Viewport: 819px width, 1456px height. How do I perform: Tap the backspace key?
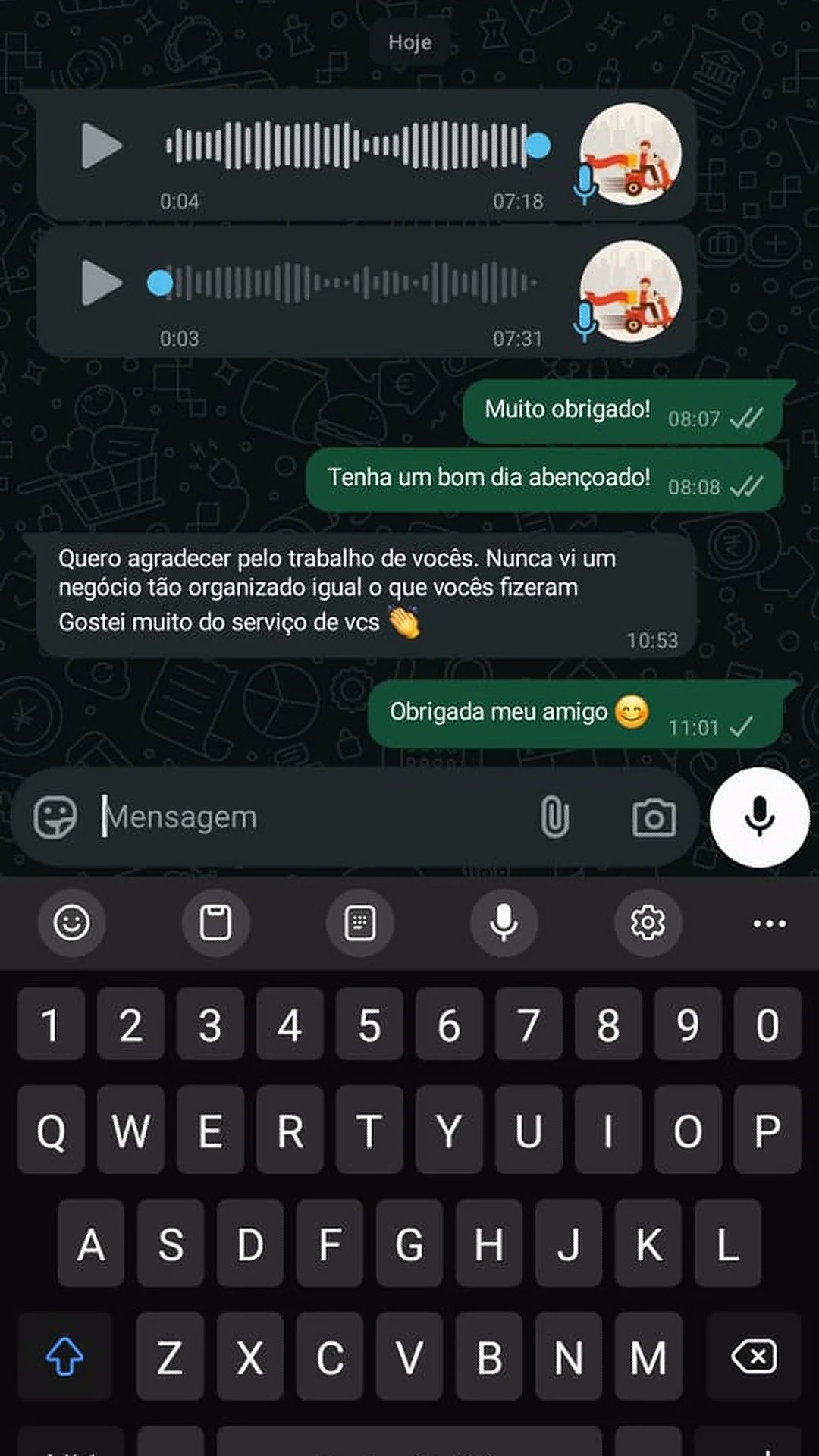[754, 1357]
